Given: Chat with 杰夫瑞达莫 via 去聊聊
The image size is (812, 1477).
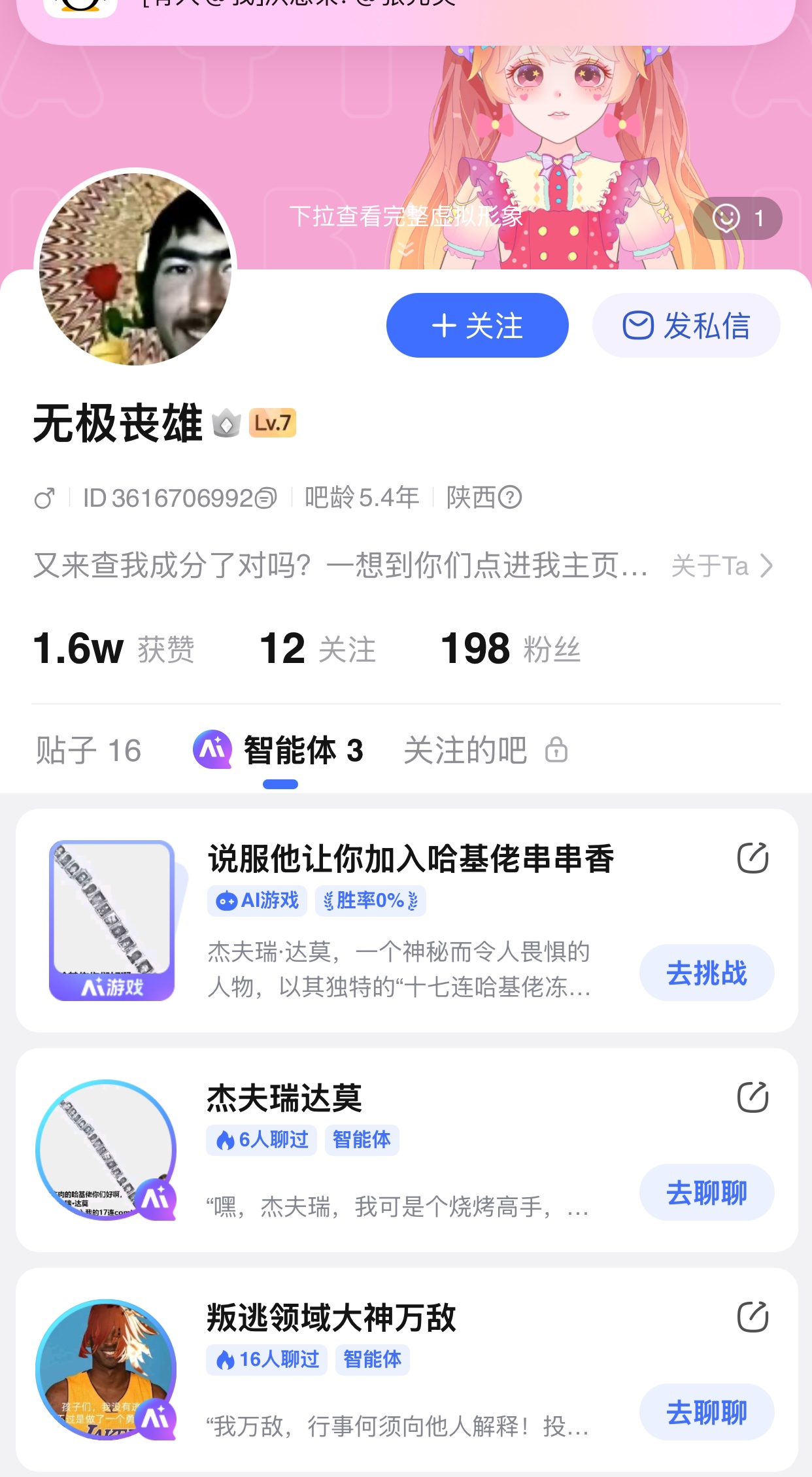Looking at the screenshot, I should pyautogui.click(x=706, y=1193).
